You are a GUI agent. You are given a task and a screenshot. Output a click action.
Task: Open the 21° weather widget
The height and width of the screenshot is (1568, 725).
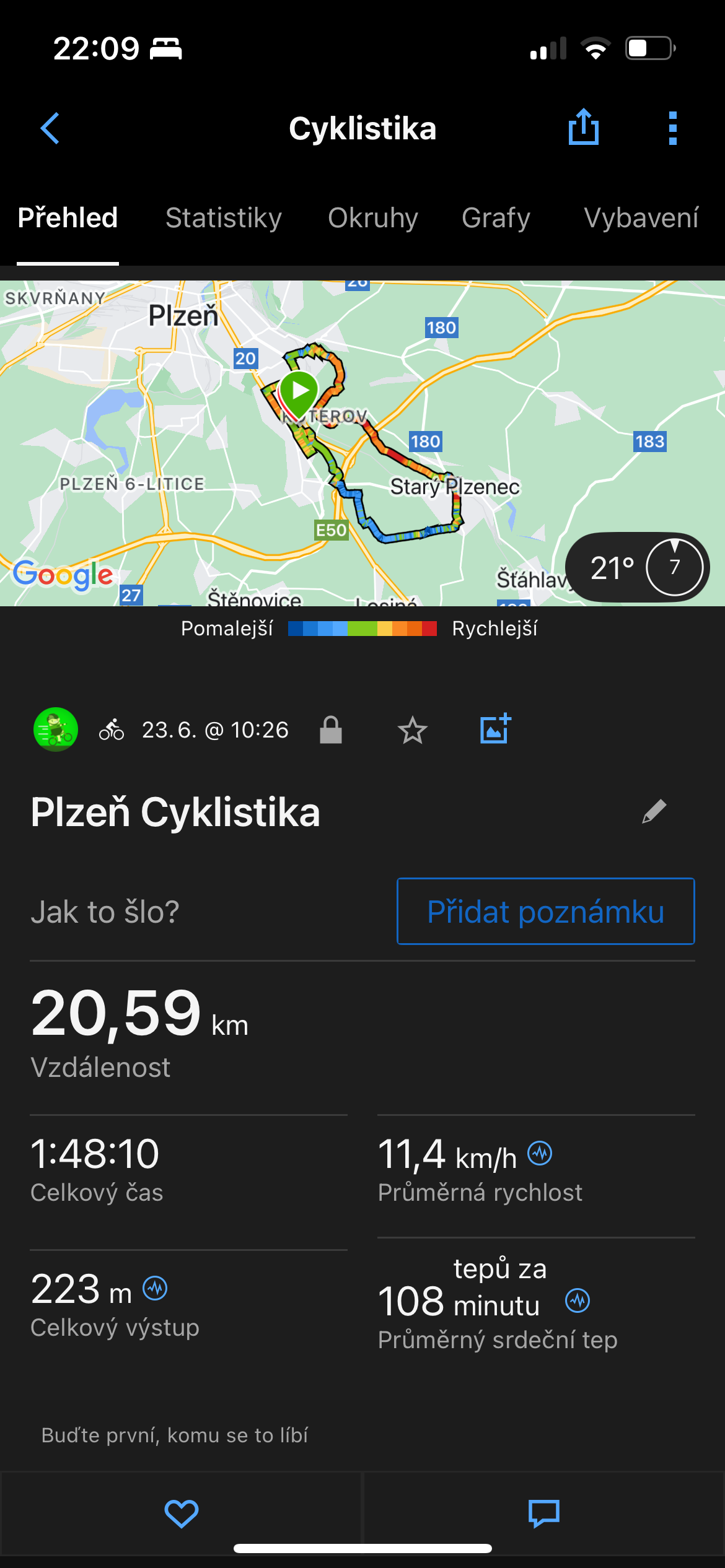tap(637, 567)
